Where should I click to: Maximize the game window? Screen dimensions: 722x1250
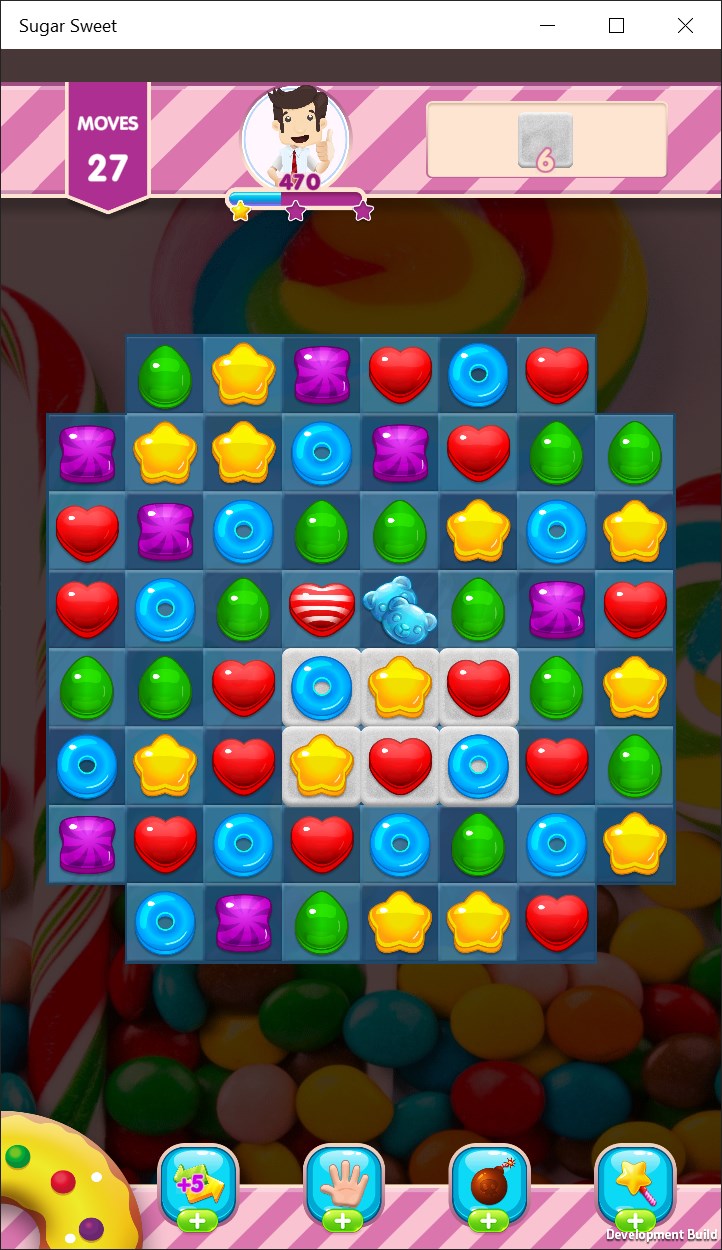pos(616,26)
